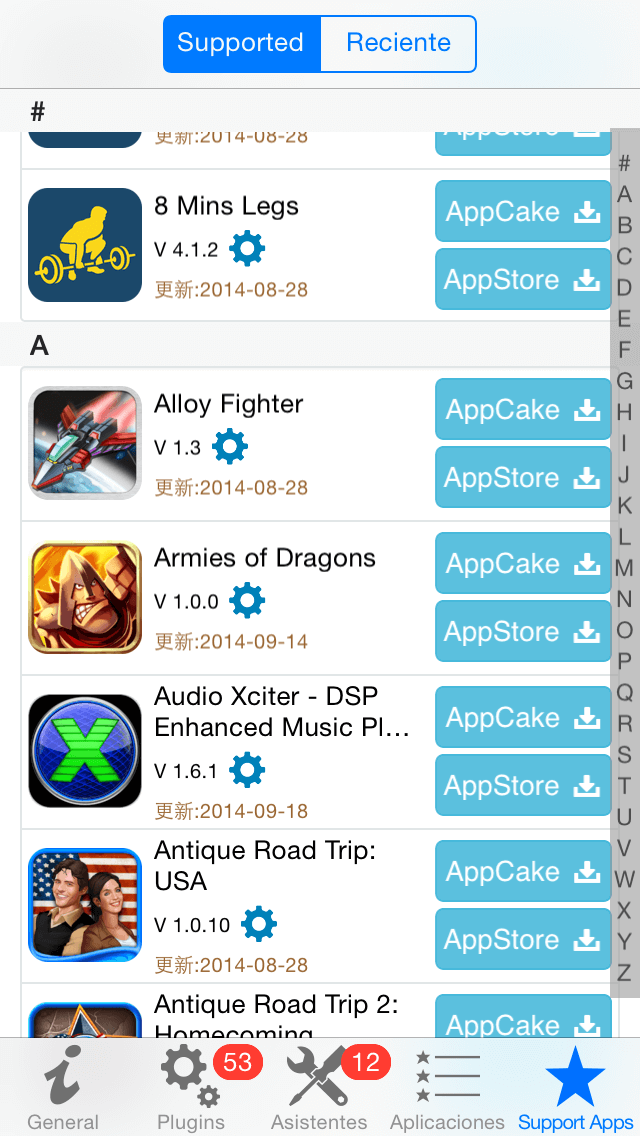Switch to the Asistentes tab
This screenshot has width=640, height=1136.
[x=319, y=1088]
